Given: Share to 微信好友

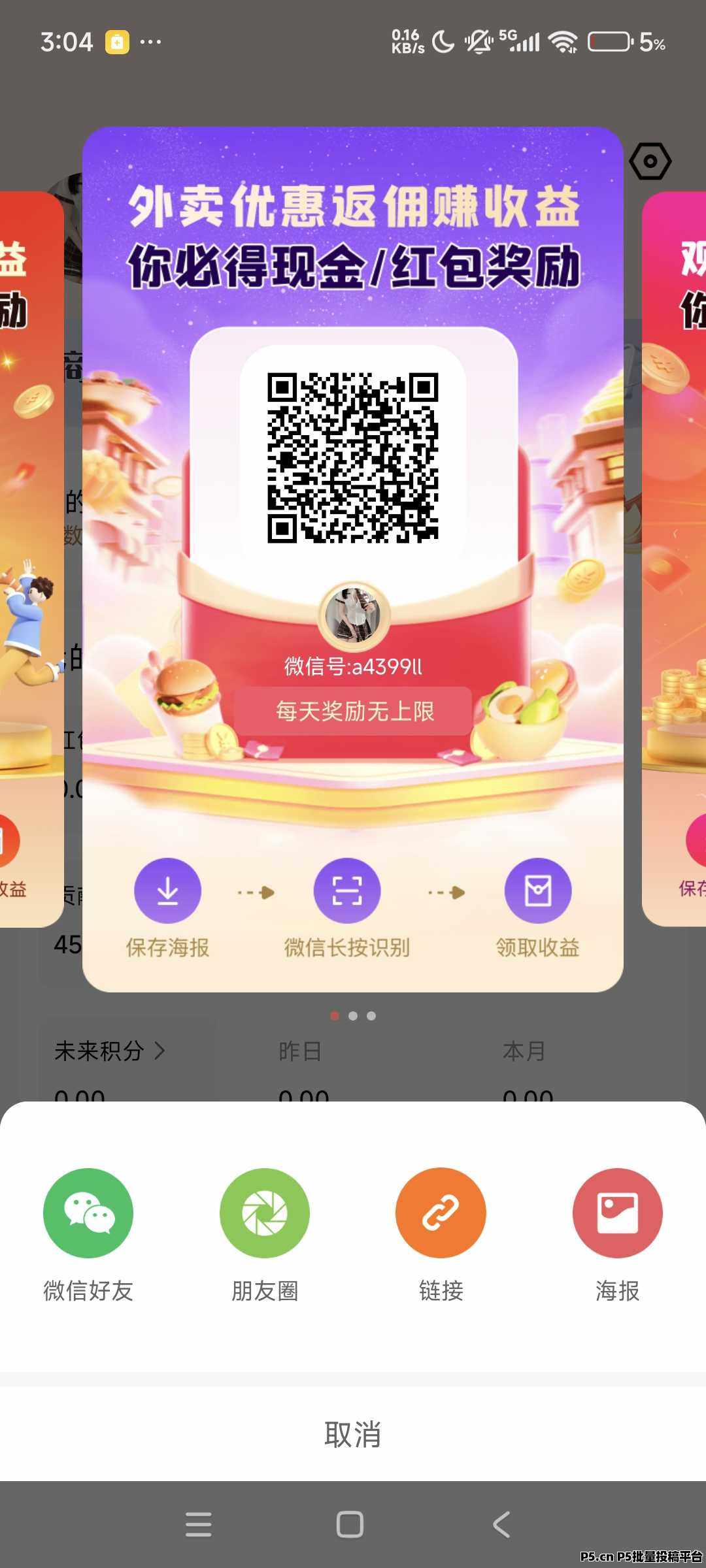Looking at the screenshot, I should 88,1213.
